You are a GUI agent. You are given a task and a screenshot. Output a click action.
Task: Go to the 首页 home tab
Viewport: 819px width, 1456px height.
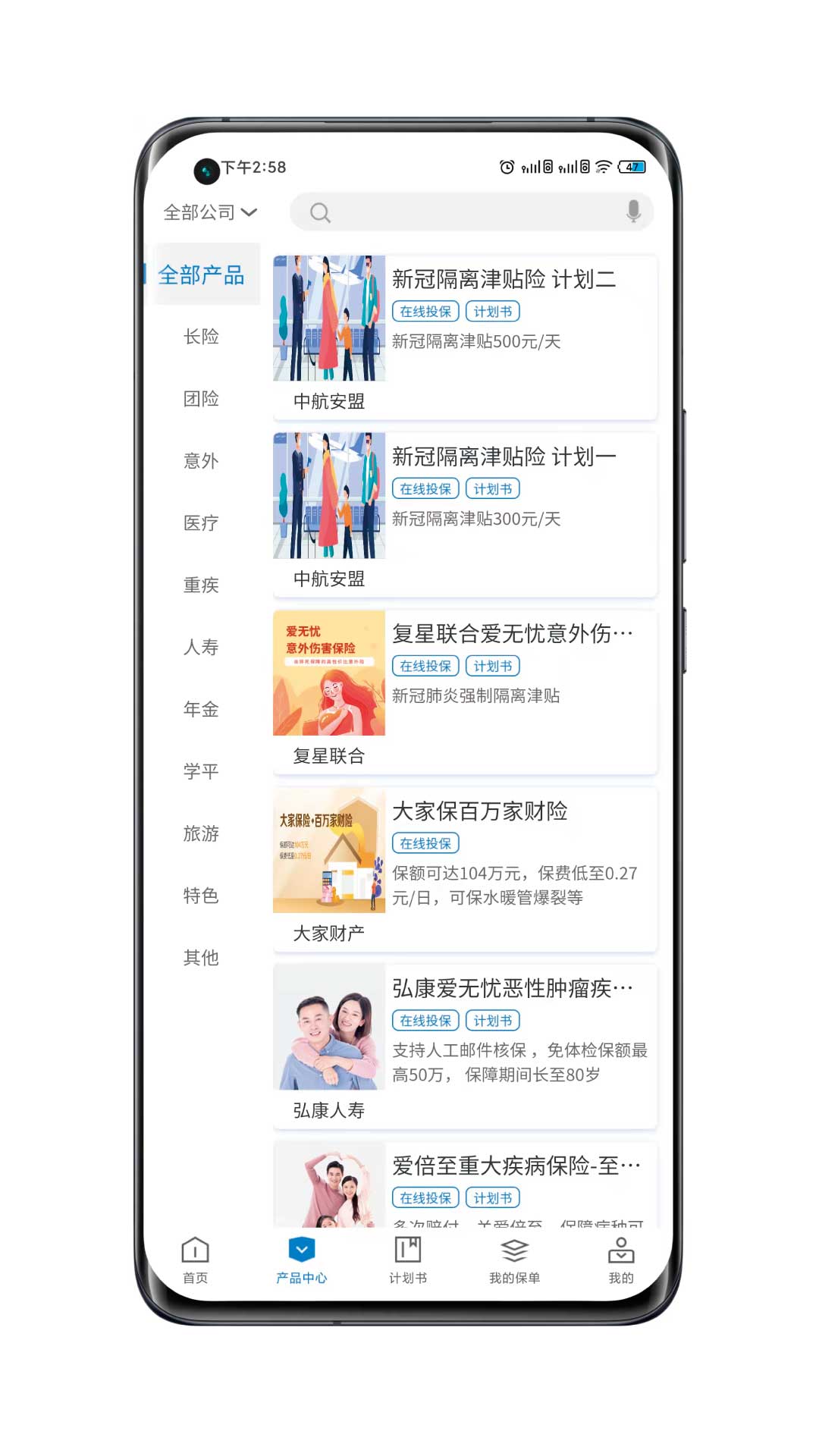tap(195, 1260)
